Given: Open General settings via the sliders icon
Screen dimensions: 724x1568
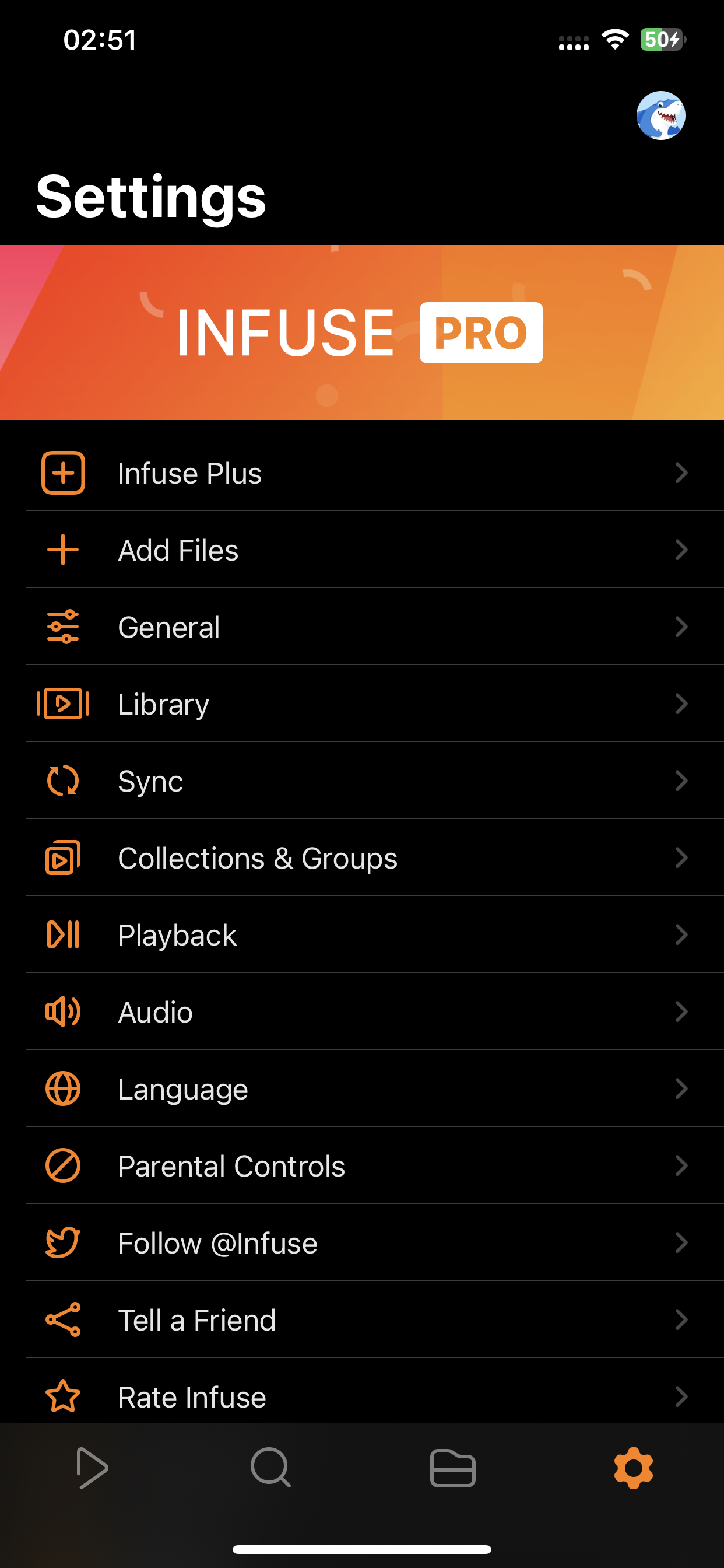Looking at the screenshot, I should [64, 627].
